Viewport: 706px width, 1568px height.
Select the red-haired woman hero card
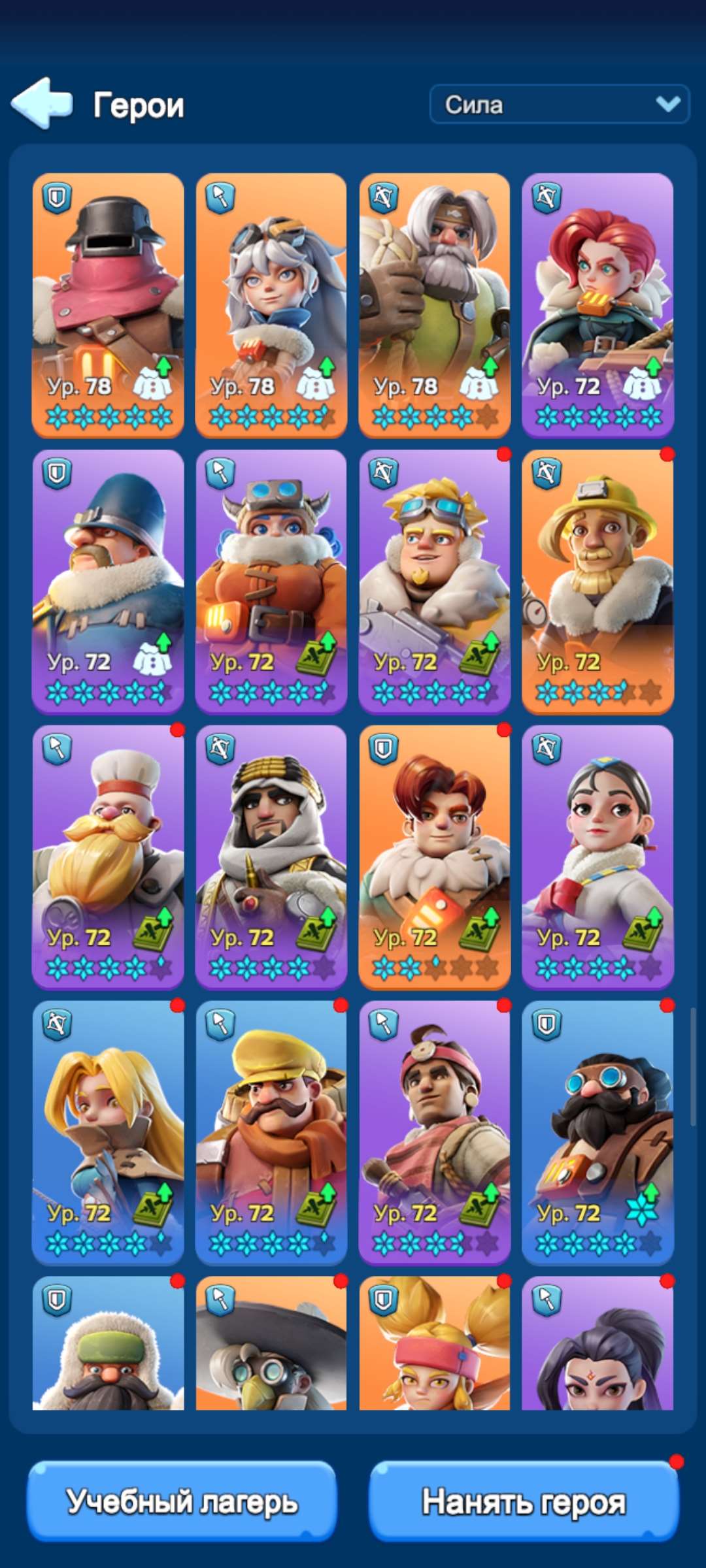point(597,305)
